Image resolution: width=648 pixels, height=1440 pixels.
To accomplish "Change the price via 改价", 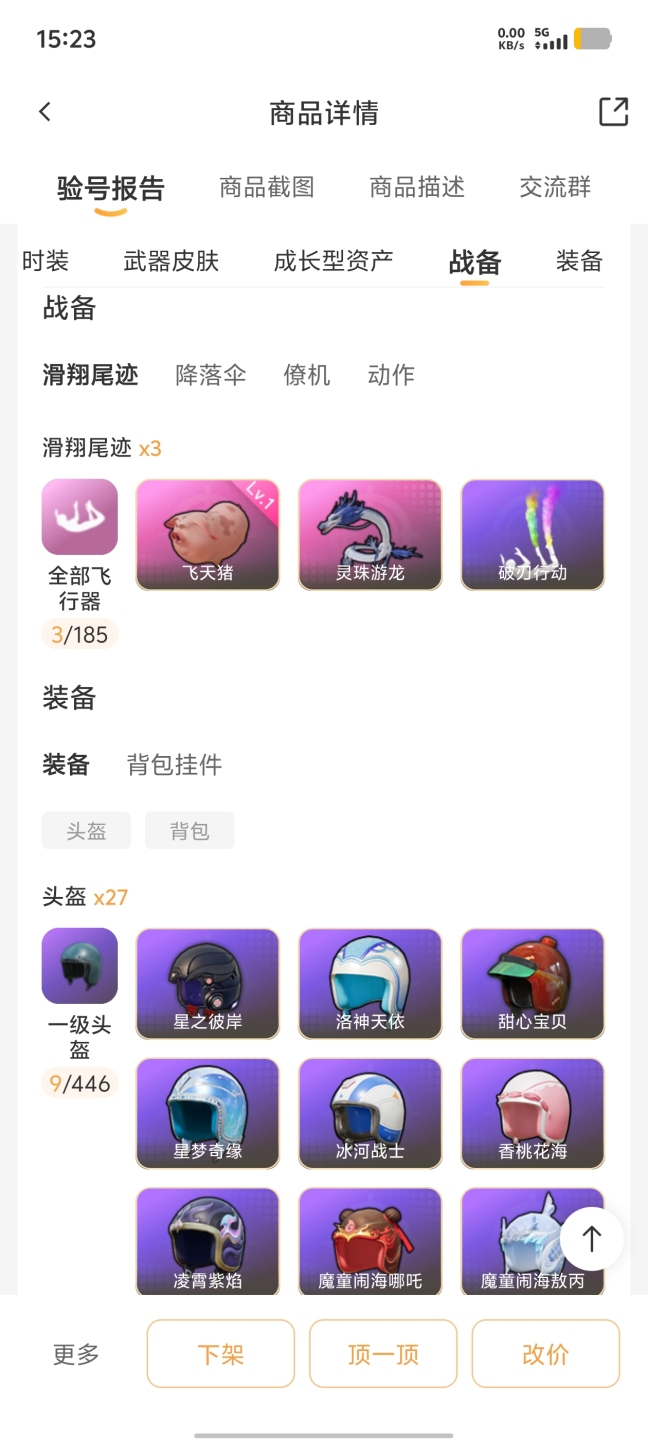I will 545,1354.
